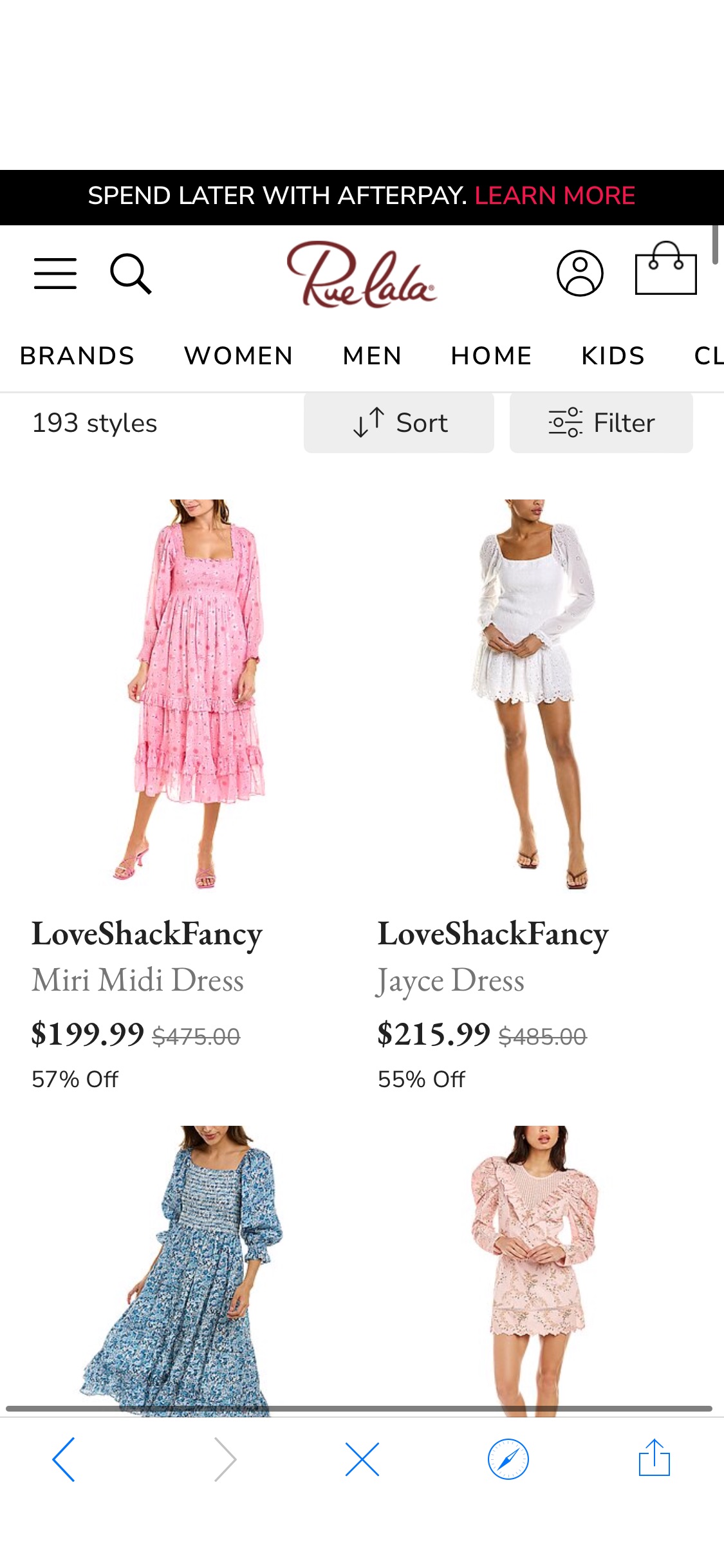724x1568 pixels.
Task: Switch to the Home category
Action: [492, 356]
